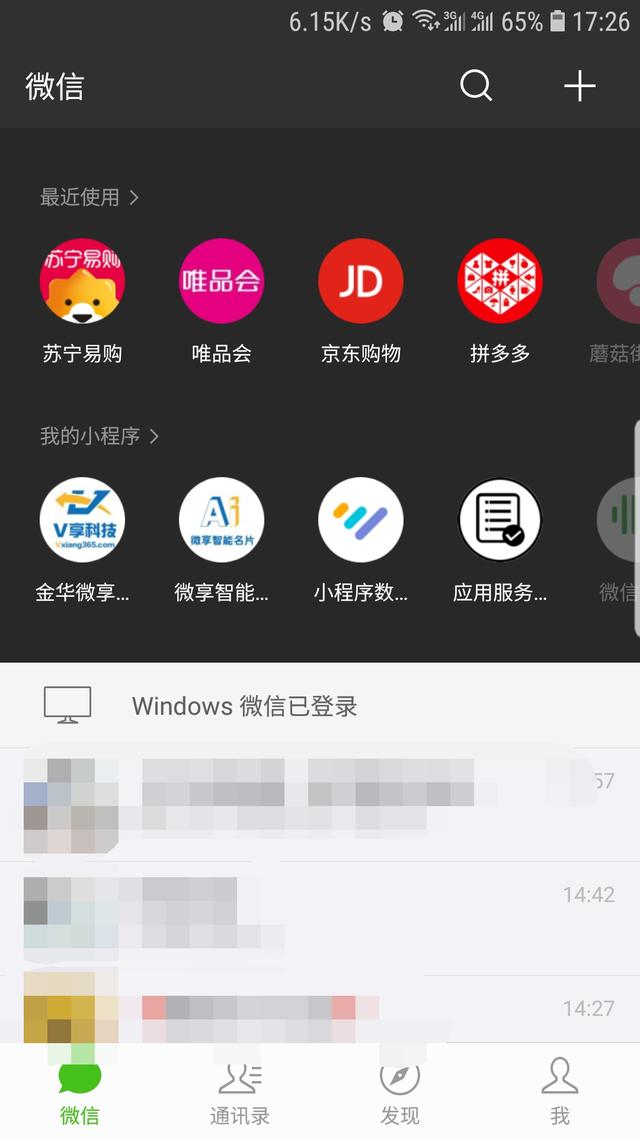Open the chat from 14:42

click(320, 918)
